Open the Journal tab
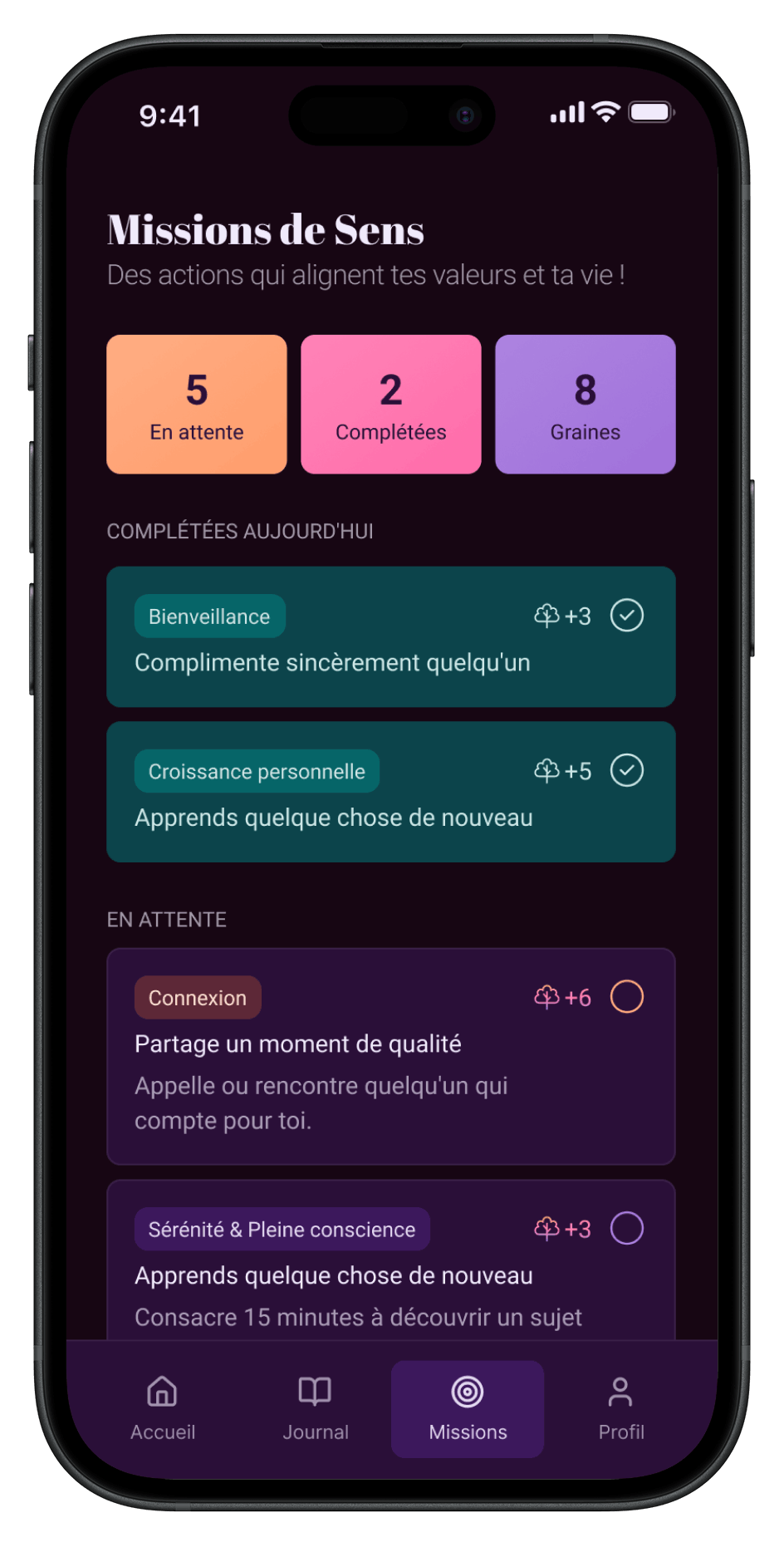The width and height of the screenshot is (784, 1547). [x=316, y=1407]
